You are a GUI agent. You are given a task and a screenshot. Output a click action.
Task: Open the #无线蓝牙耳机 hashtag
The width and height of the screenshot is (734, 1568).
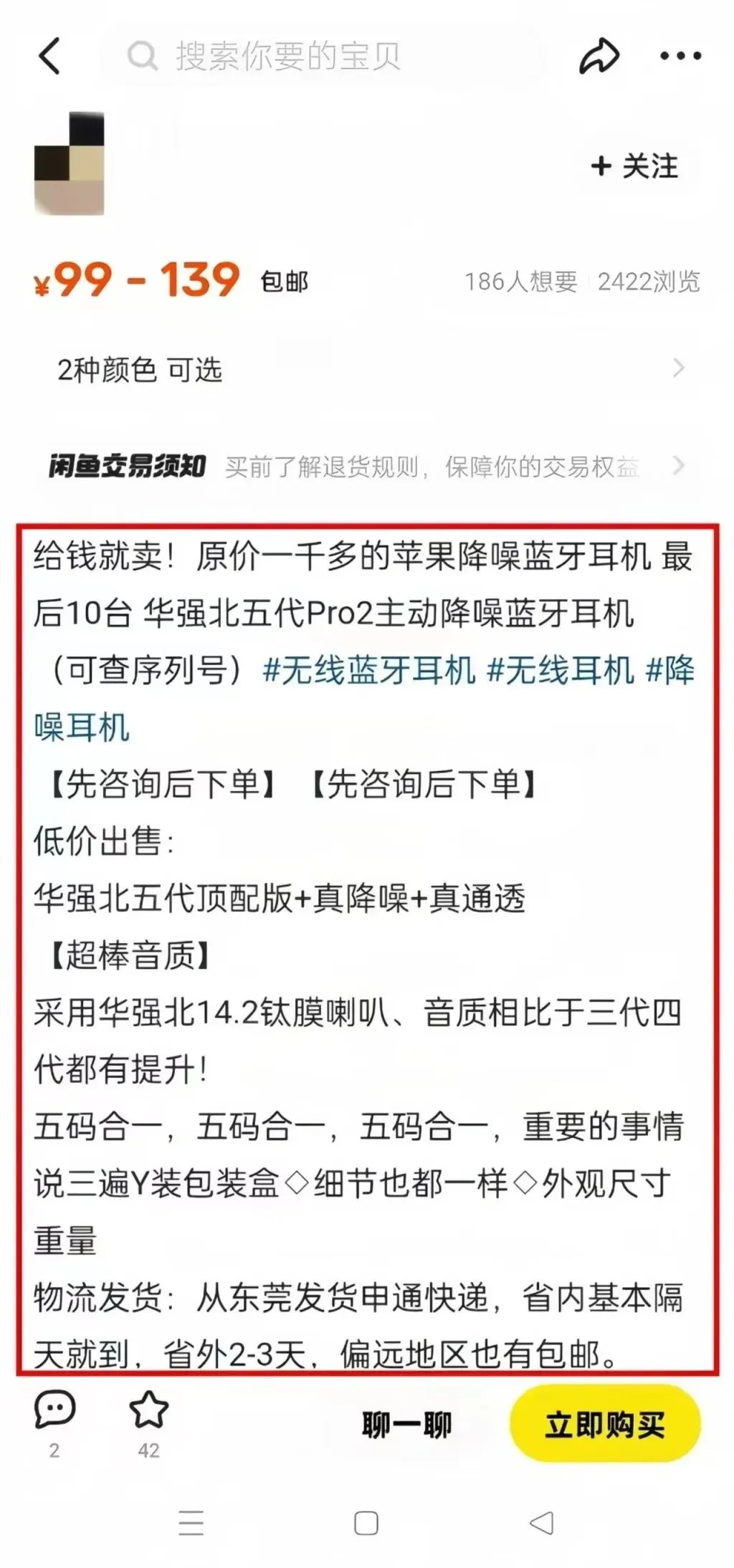tap(368, 671)
